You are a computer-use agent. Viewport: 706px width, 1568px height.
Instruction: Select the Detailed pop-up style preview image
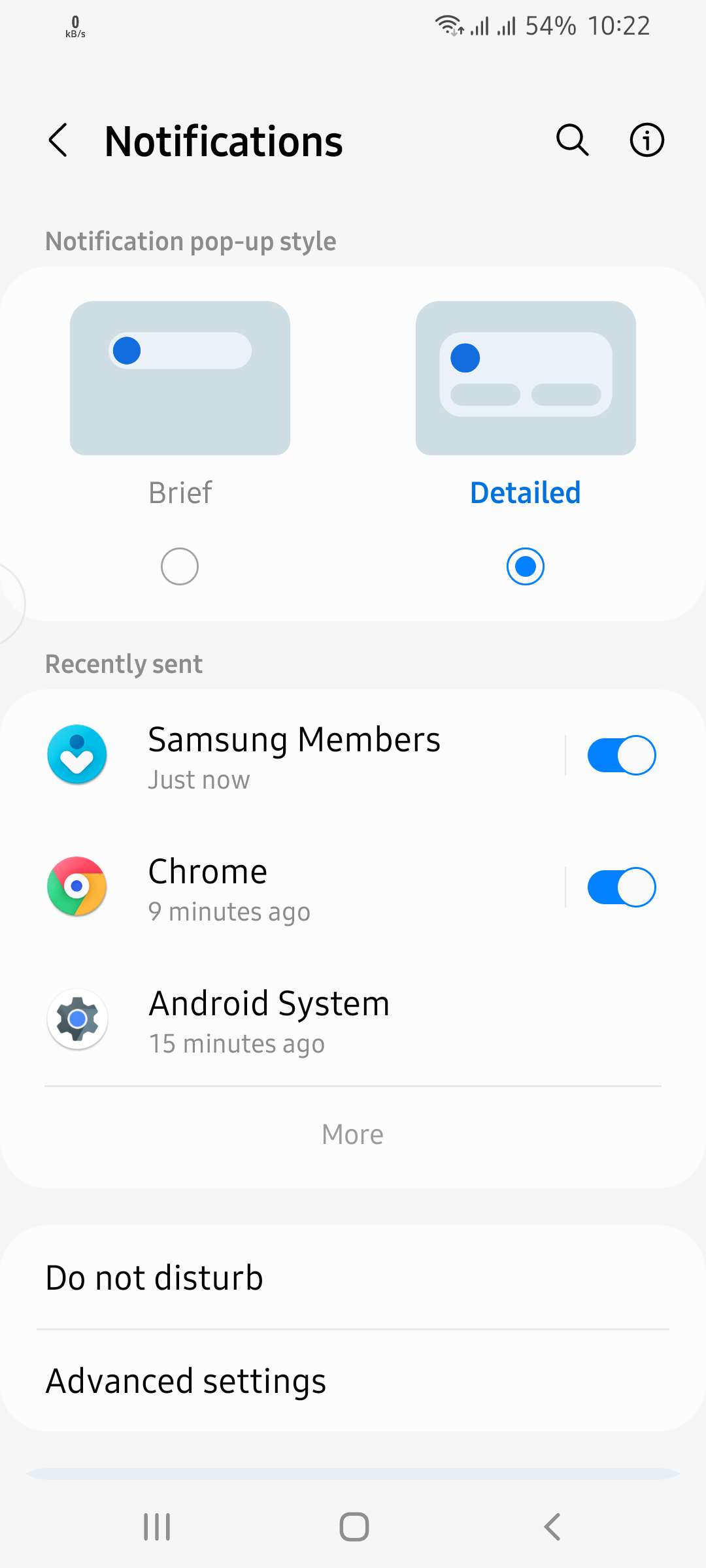(526, 377)
